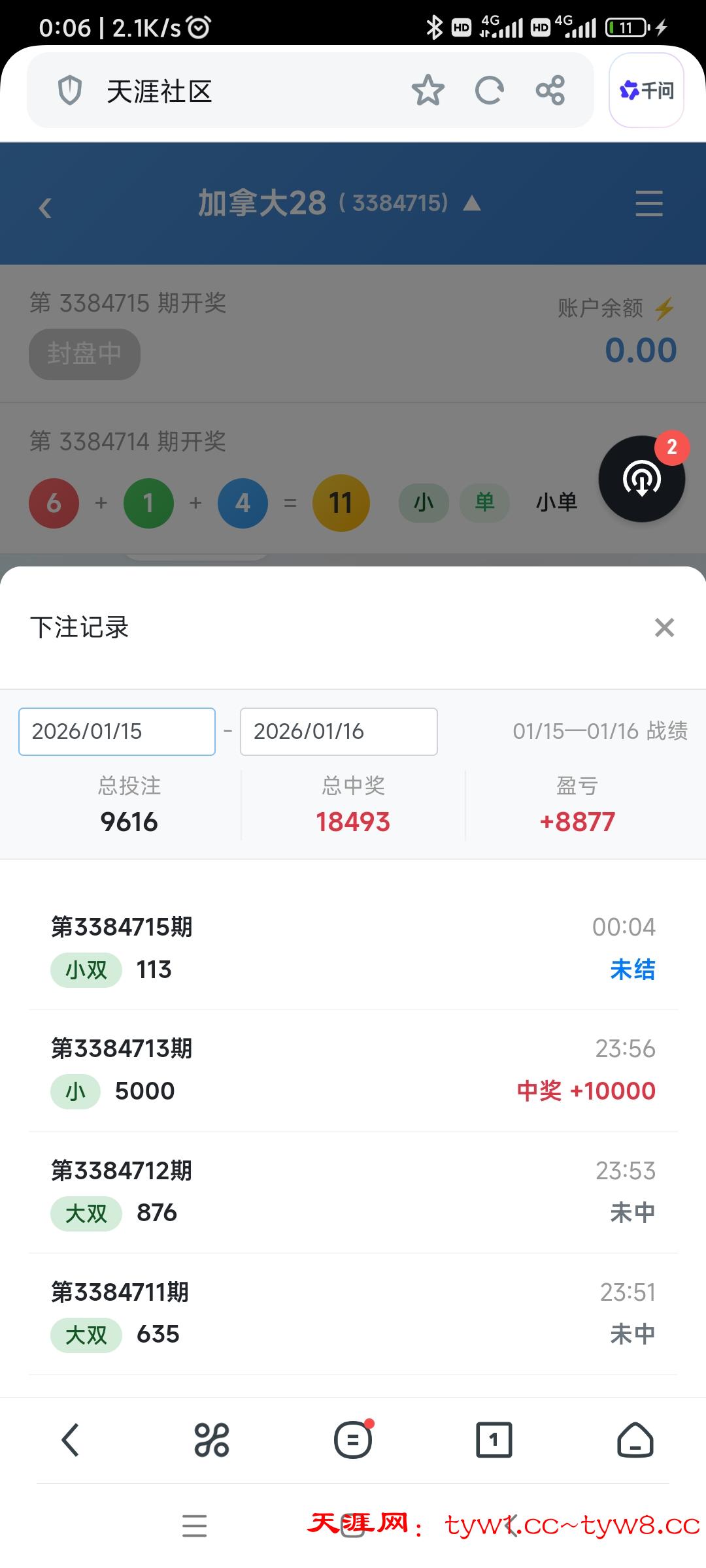
Task: Open the start date picker 2026/01/15
Action: pyautogui.click(x=117, y=732)
